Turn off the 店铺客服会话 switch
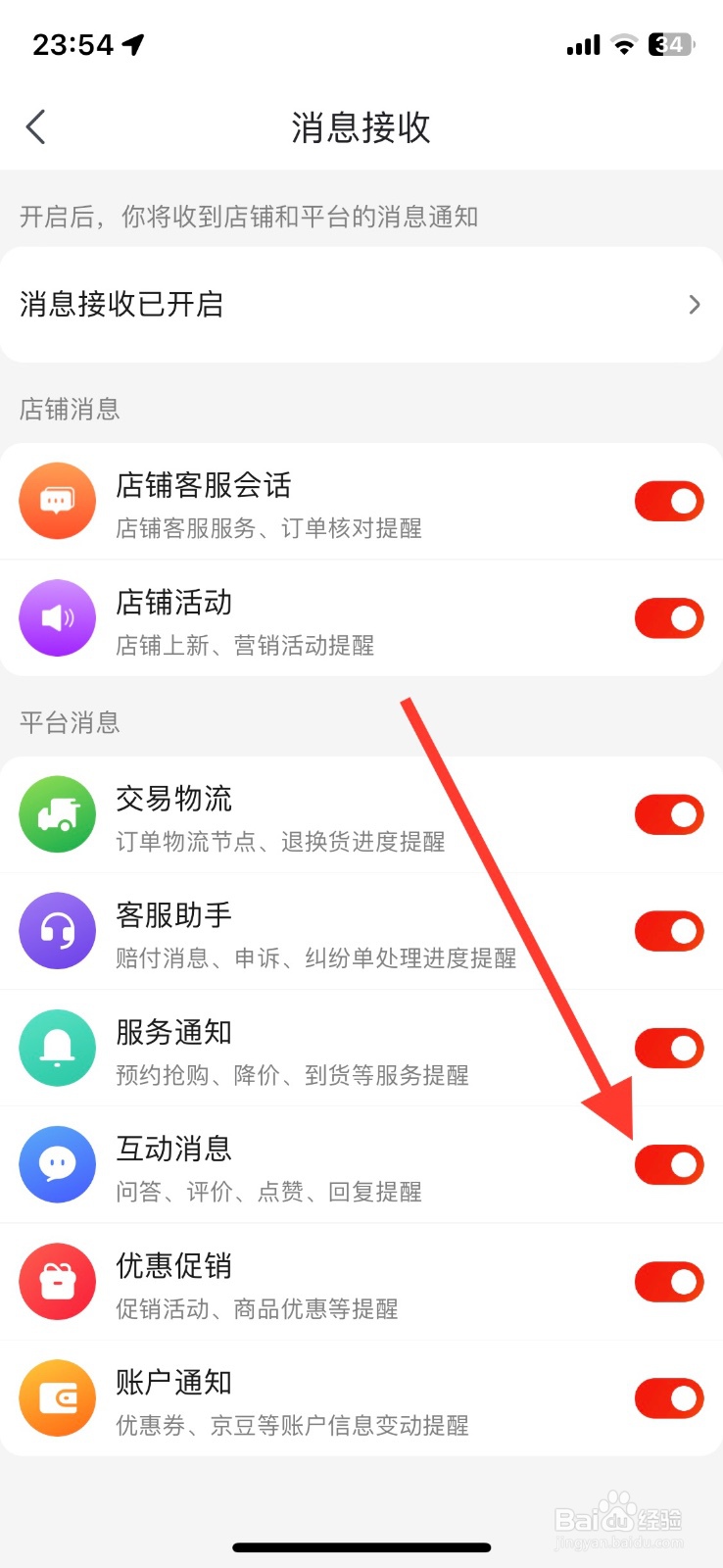 pos(668,501)
